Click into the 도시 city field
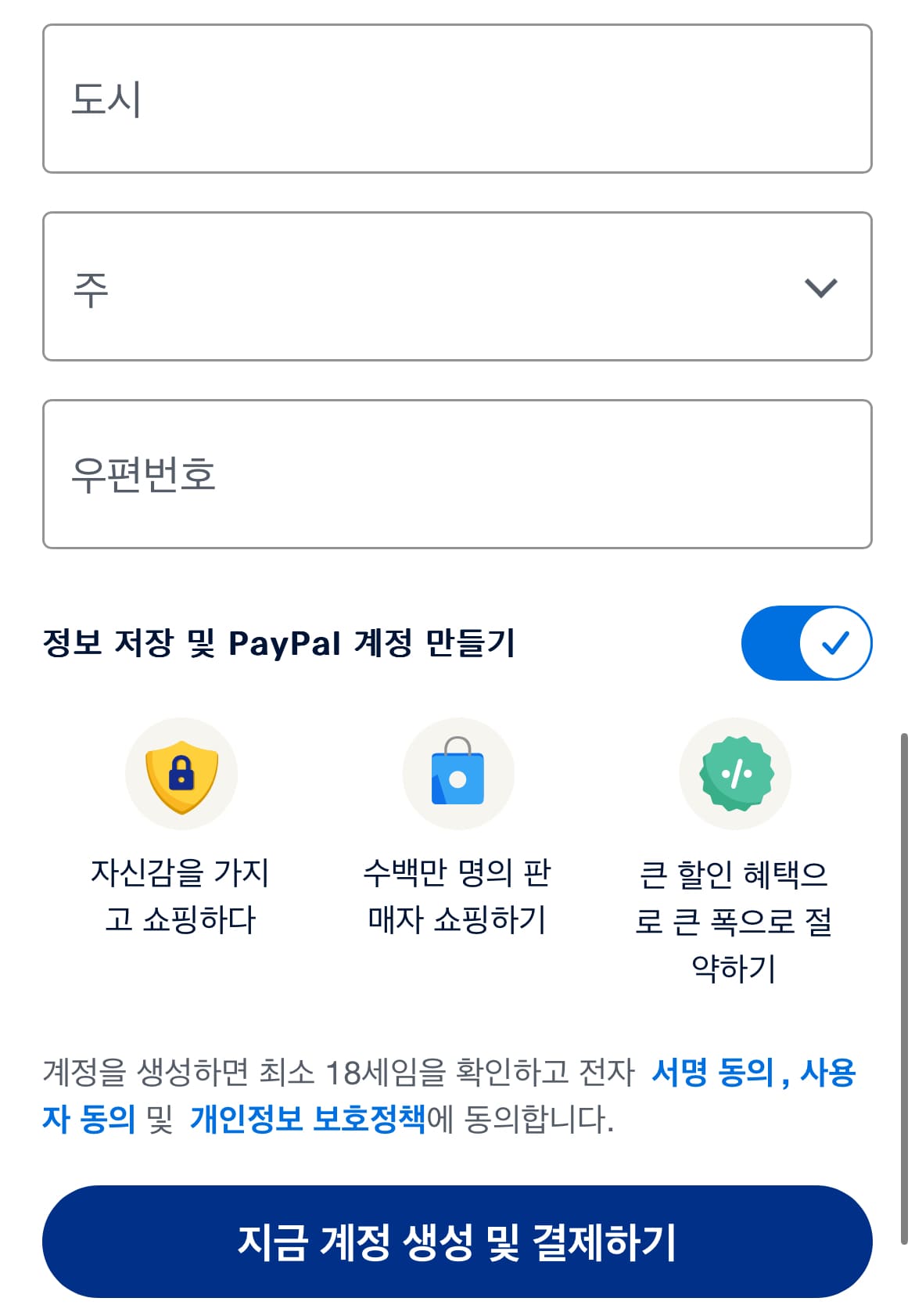Image resolution: width=915 pixels, height=1316 pixels. tap(457, 96)
